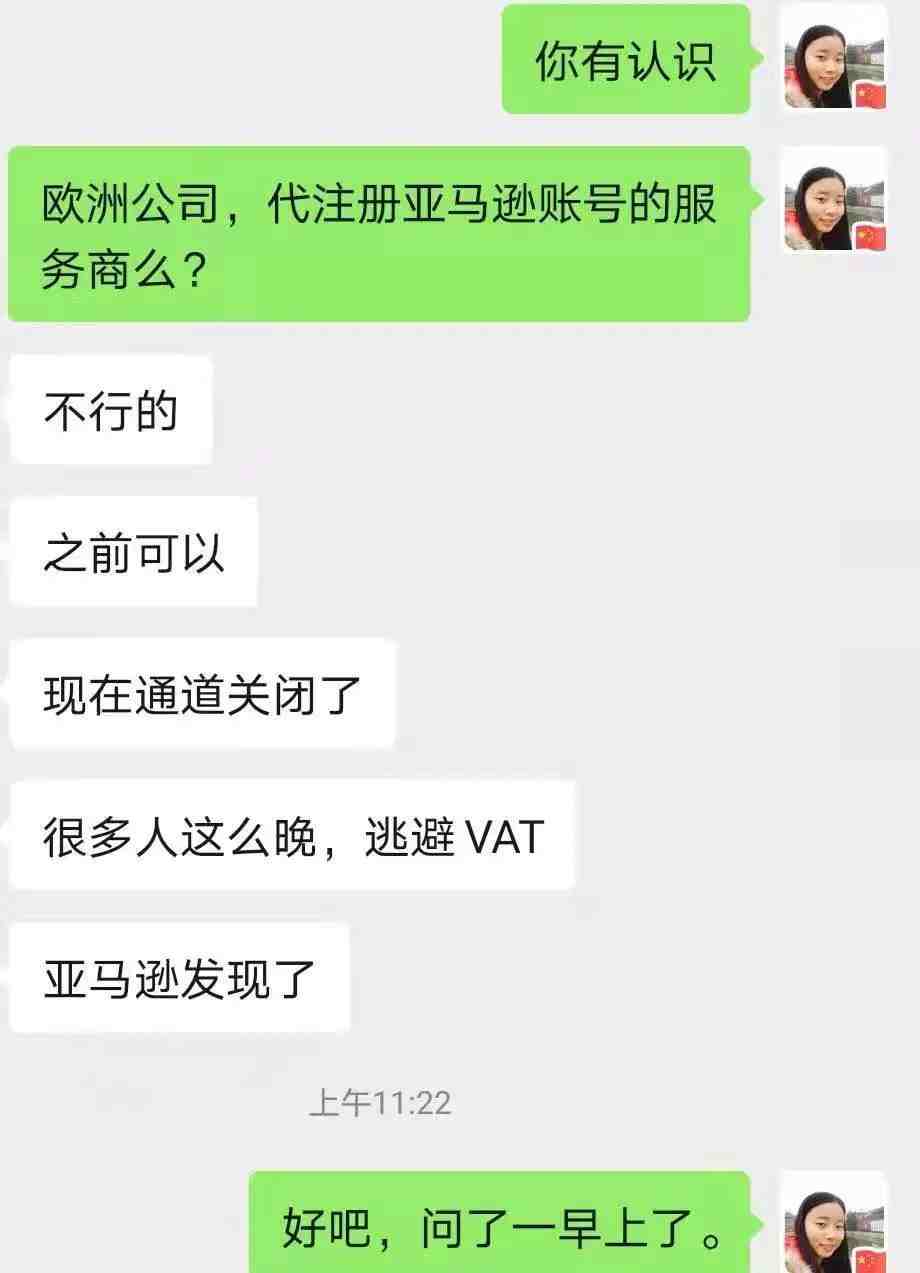
Task: Open sender's avatar beside 你有认识 message
Action: tap(834, 60)
